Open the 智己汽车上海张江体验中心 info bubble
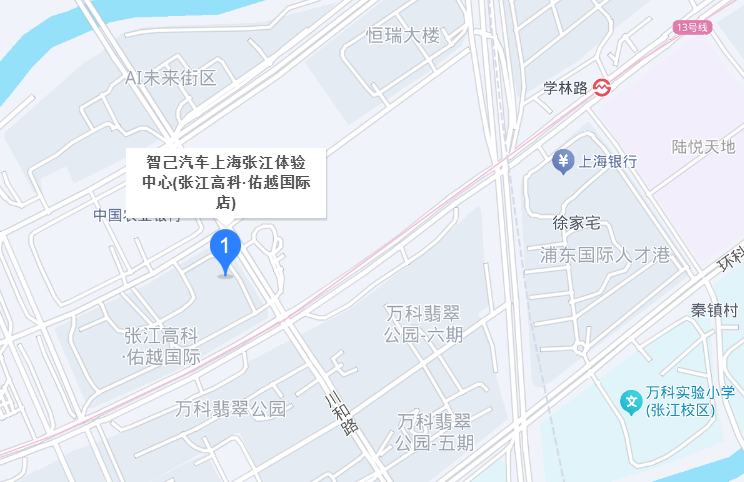744x482 pixels. 226,181
